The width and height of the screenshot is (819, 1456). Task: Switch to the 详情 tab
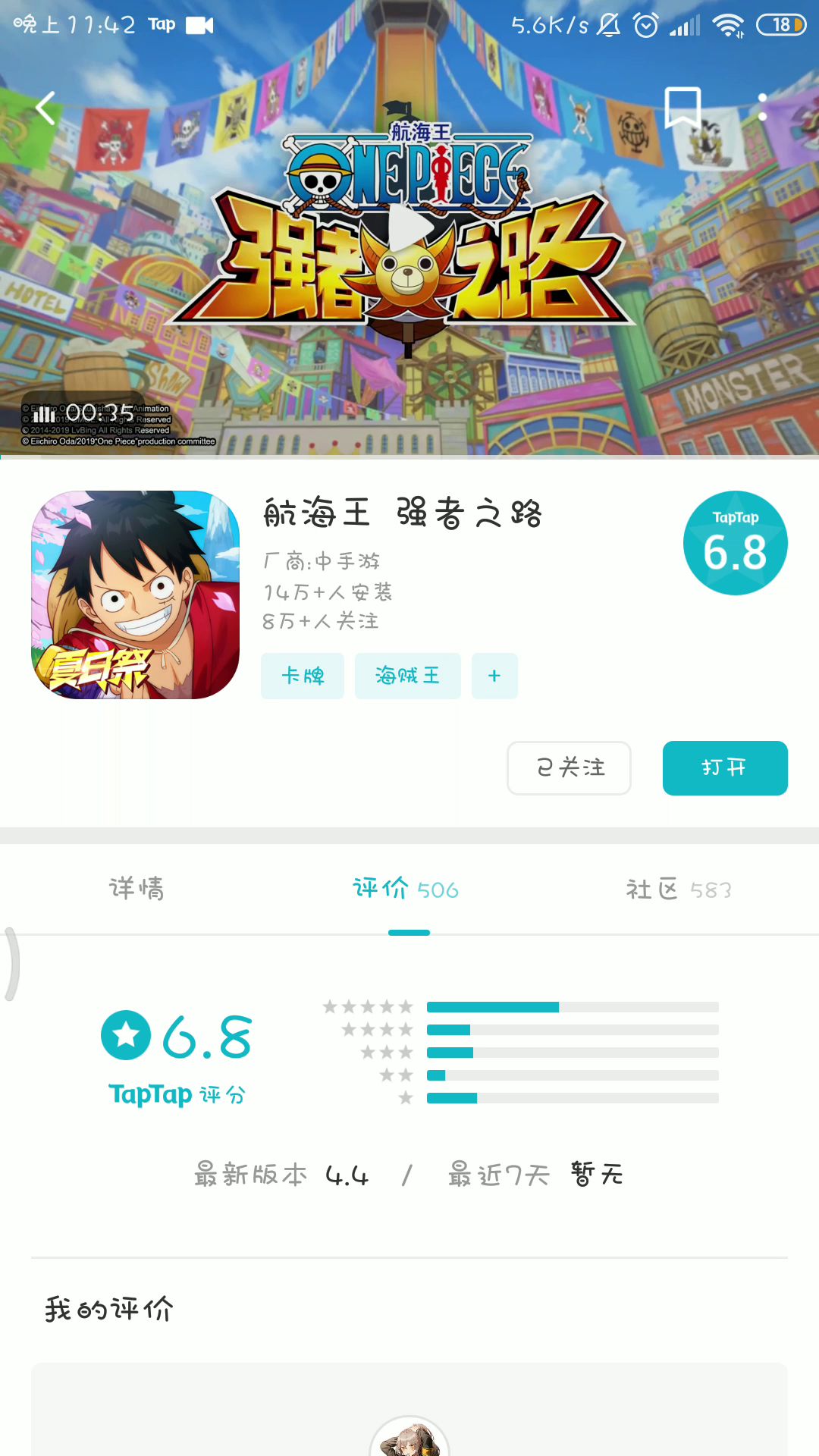pyautogui.click(x=136, y=889)
